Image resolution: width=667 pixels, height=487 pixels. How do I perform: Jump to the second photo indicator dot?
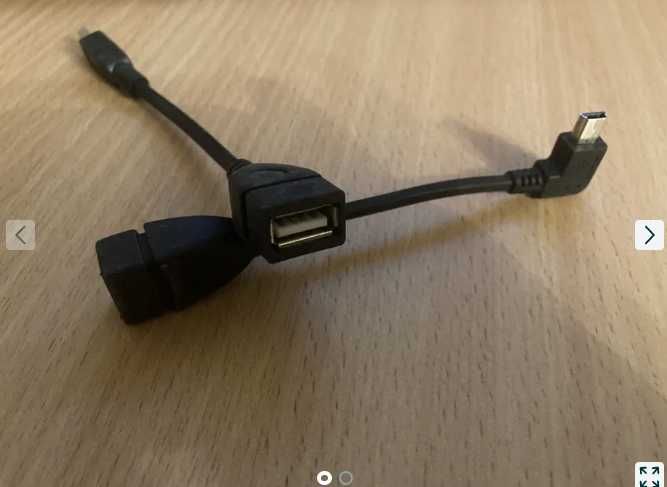[x=346, y=478]
